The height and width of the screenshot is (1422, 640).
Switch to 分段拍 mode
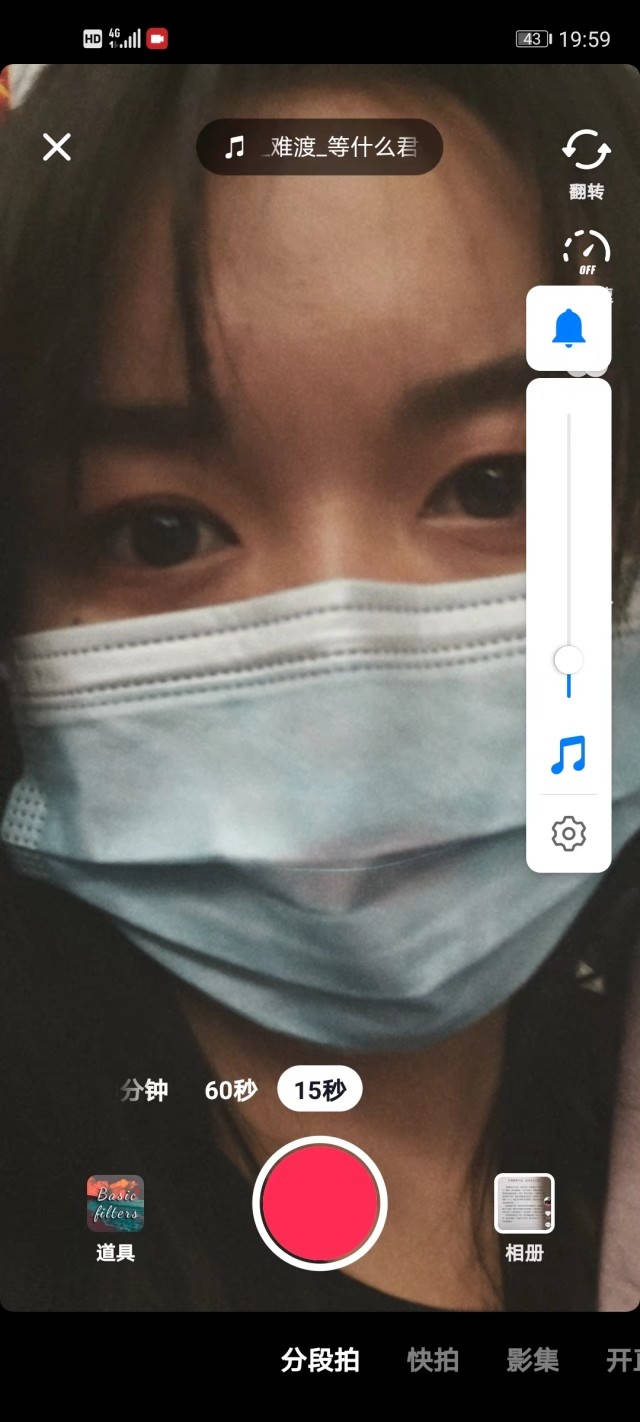[320, 1360]
